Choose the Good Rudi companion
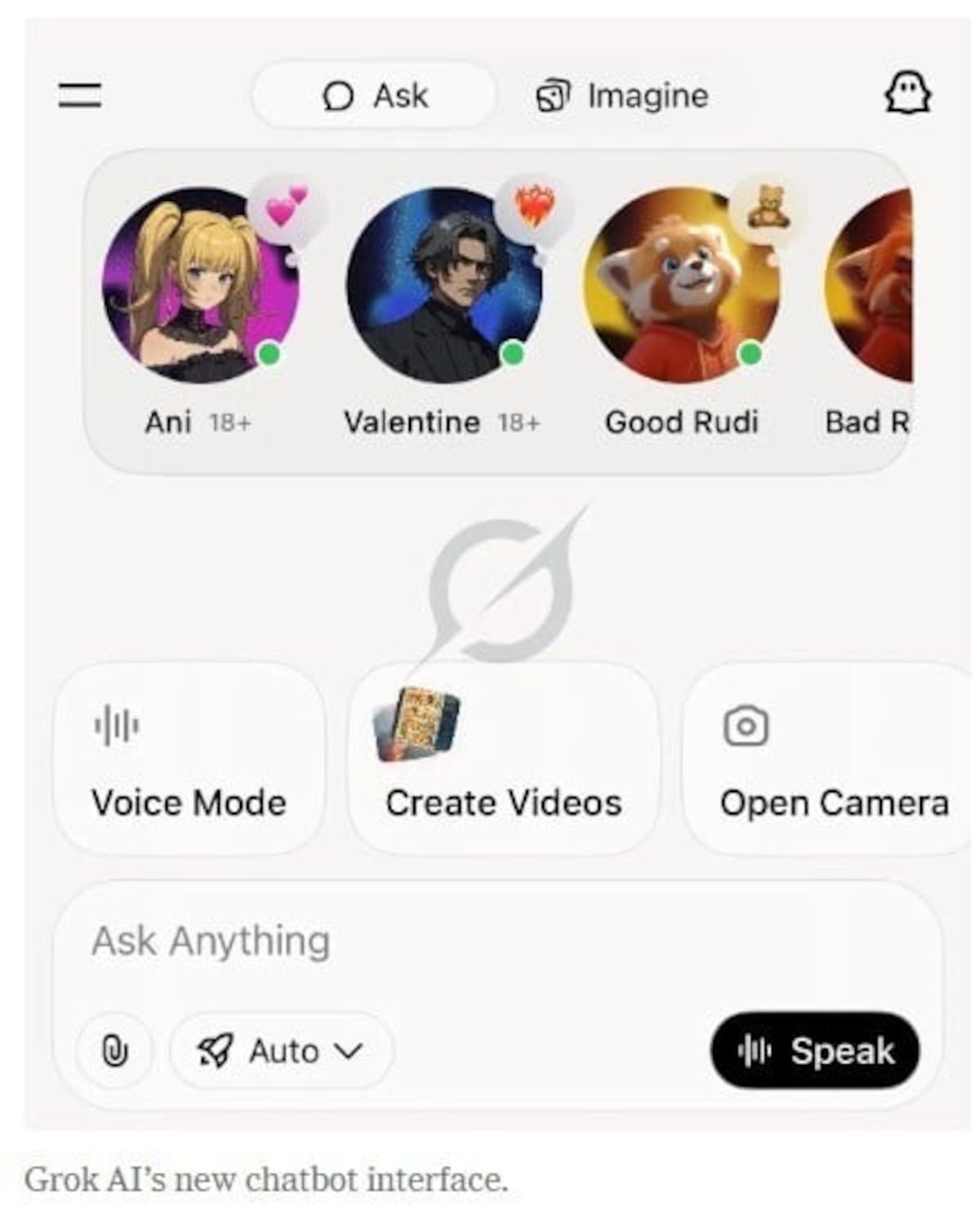 click(x=682, y=286)
